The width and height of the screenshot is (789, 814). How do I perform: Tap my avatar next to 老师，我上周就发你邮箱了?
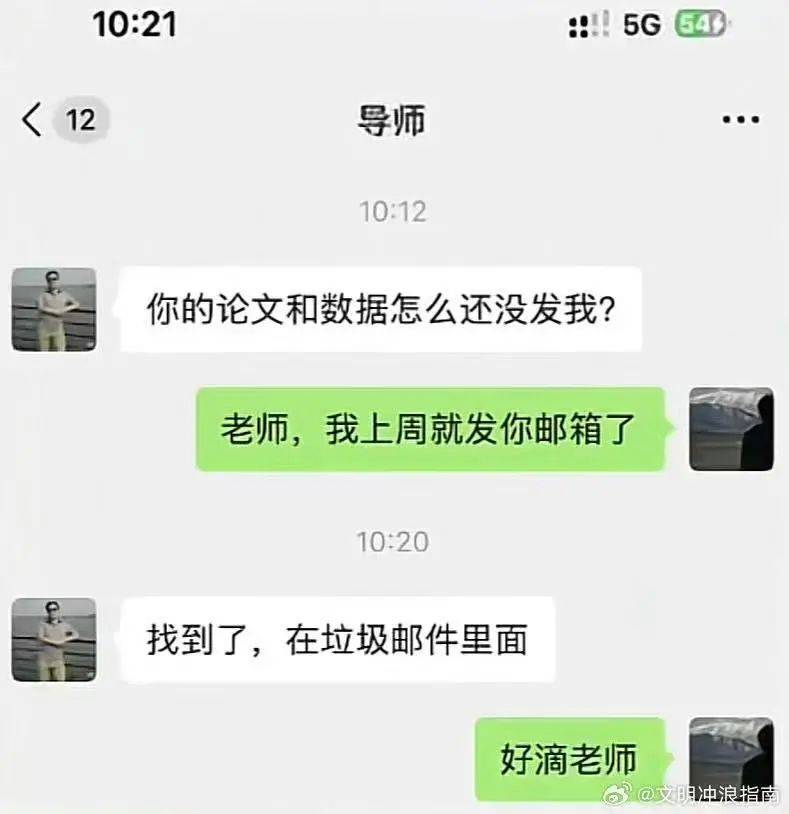click(731, 429)
